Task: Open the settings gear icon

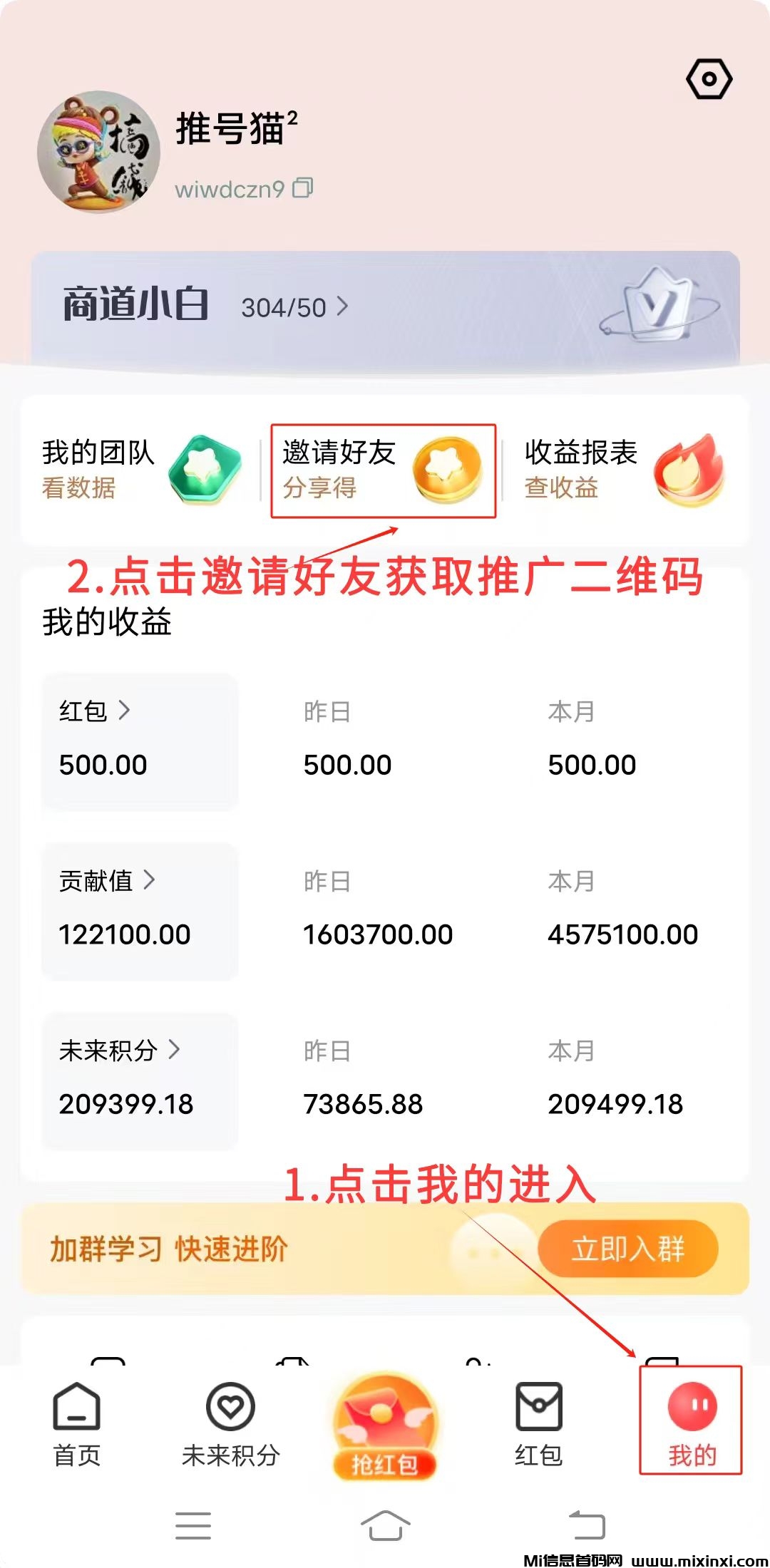Action: [709, 78]
